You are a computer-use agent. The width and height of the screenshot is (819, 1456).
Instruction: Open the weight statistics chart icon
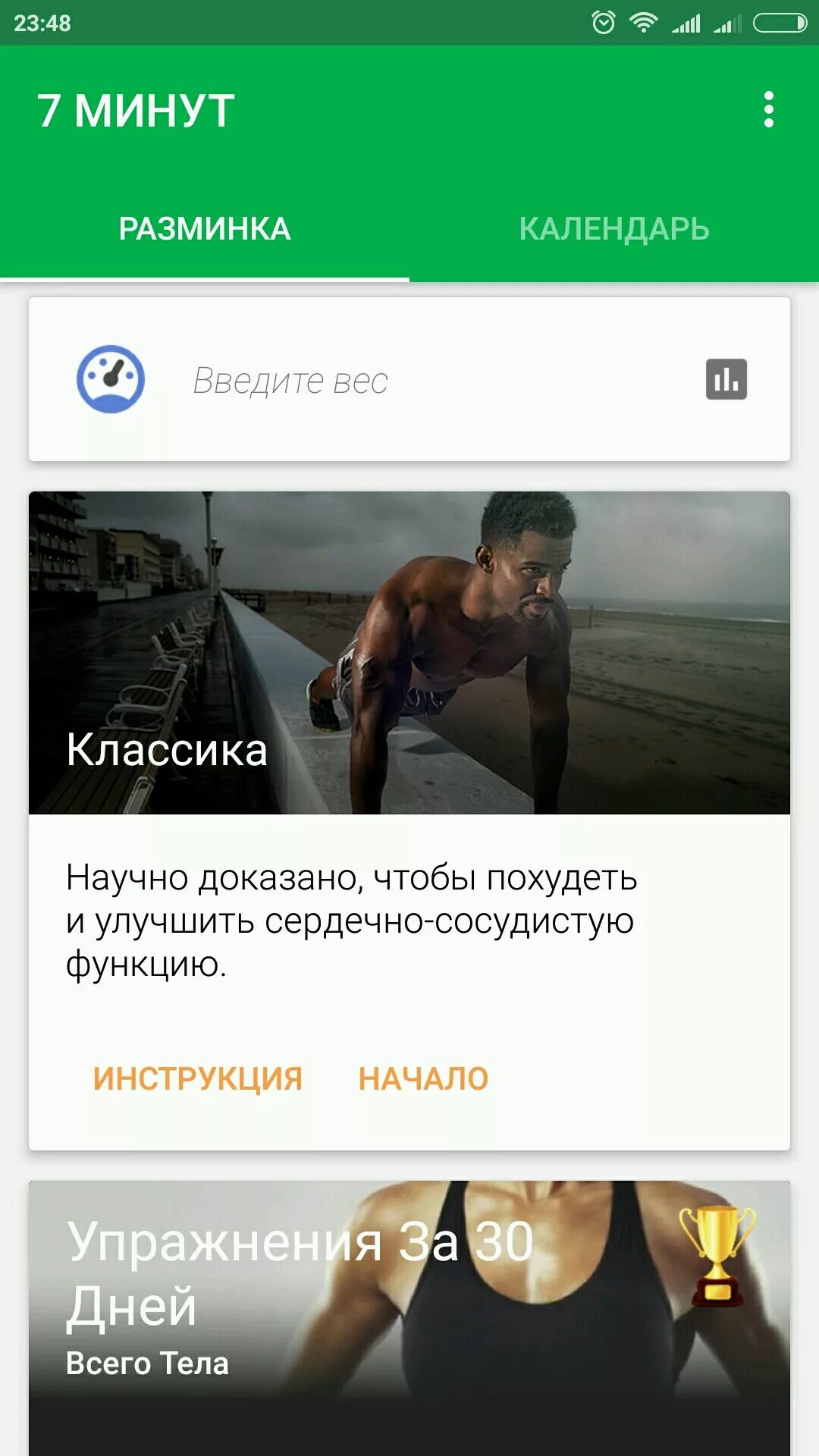coord(726,379)
